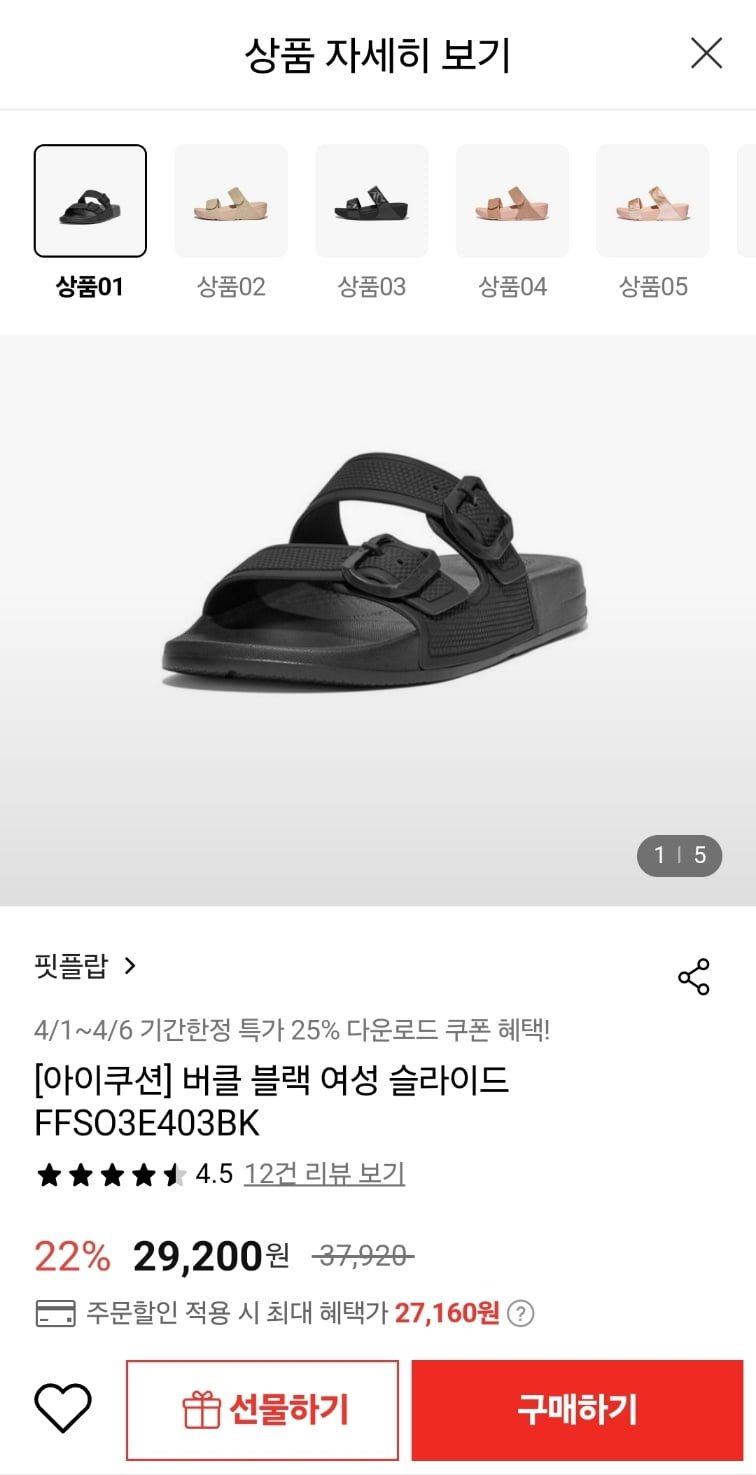Select the 상품04 thumbnail
The image size is (756, 1475).
[512, 201]
